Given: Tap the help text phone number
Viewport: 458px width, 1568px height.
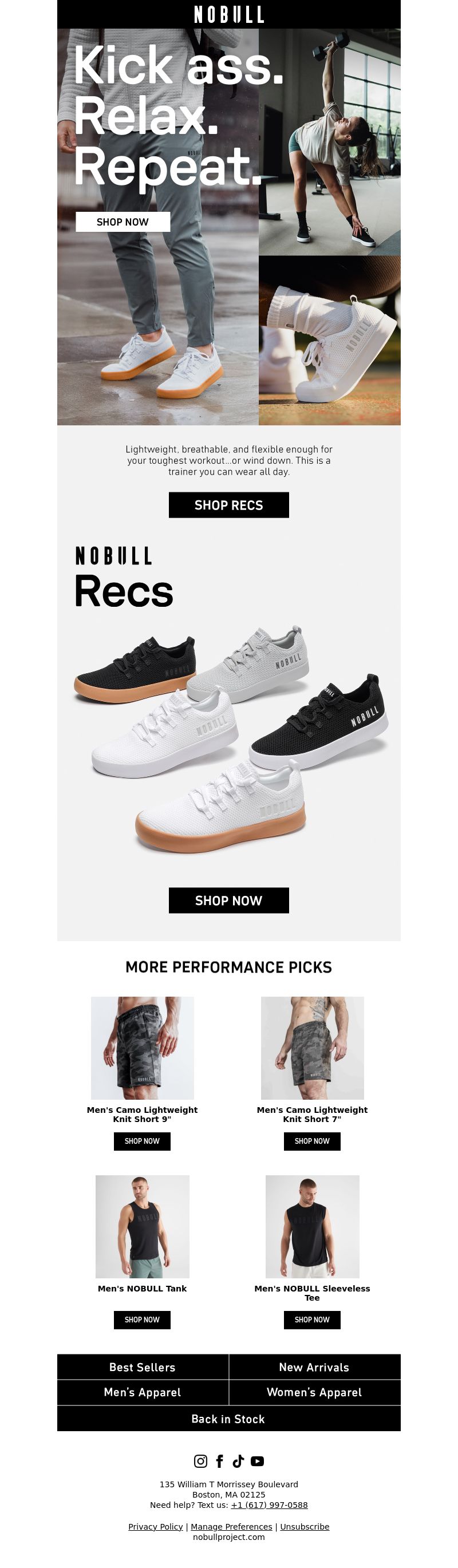Looking at the screenshot, I should click(x=269, y=1504).
